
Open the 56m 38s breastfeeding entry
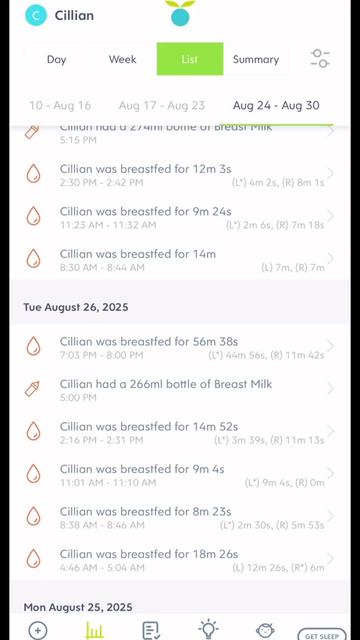point(180,347)
